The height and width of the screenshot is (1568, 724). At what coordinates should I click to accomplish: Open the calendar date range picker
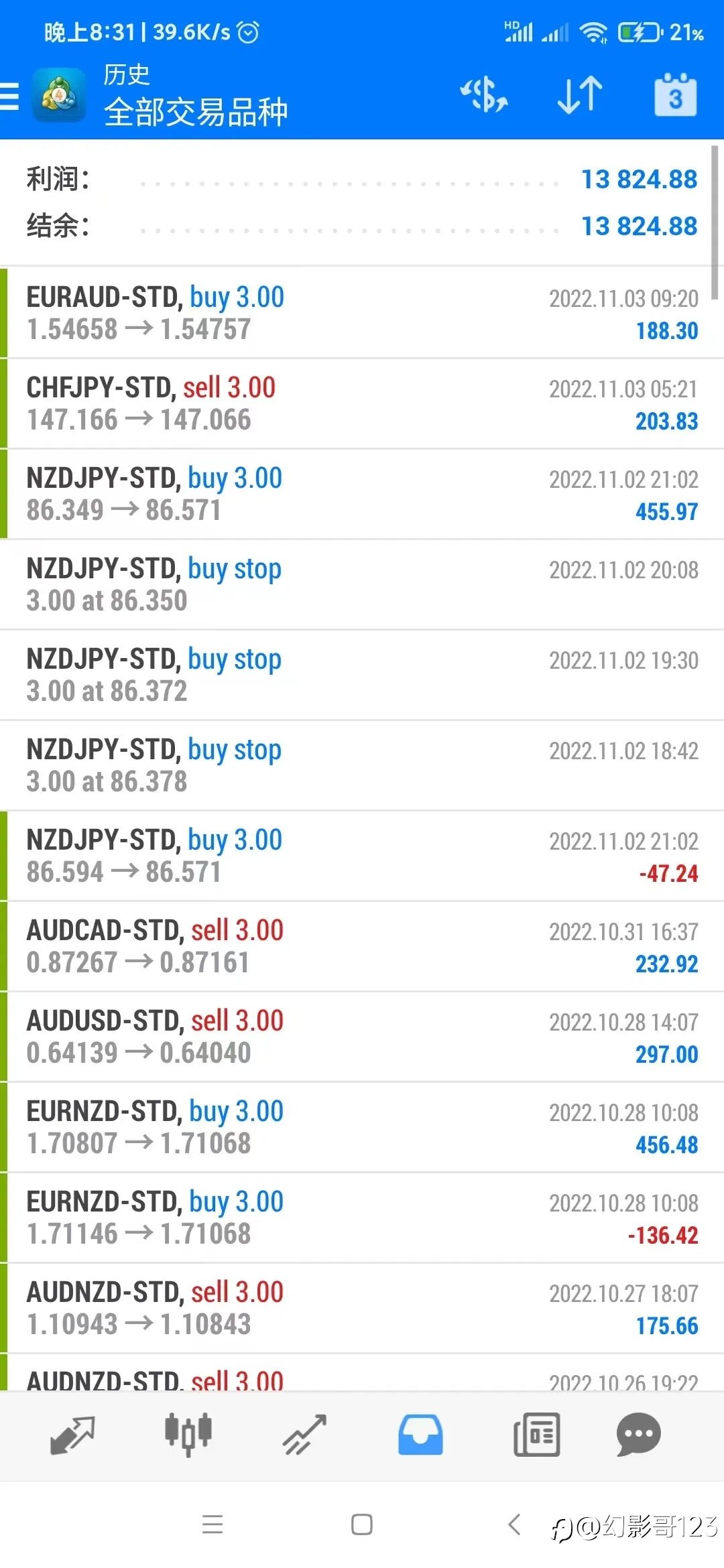(676, 94)
